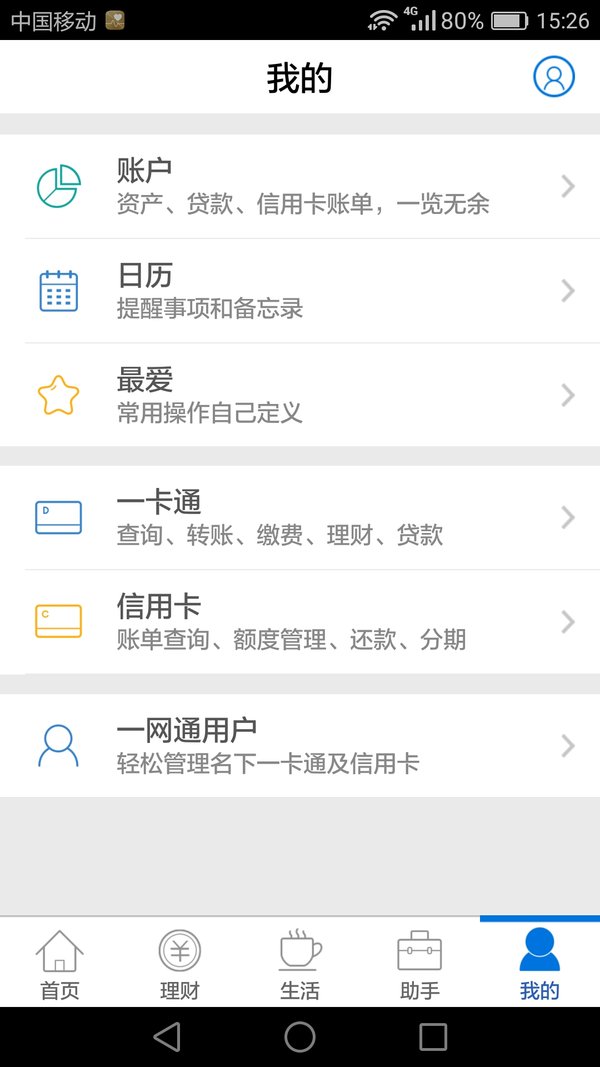Open the 一网通用户 row
Image resolution: width=600 pixels, height=1067 pixels.
click(300, 746)
